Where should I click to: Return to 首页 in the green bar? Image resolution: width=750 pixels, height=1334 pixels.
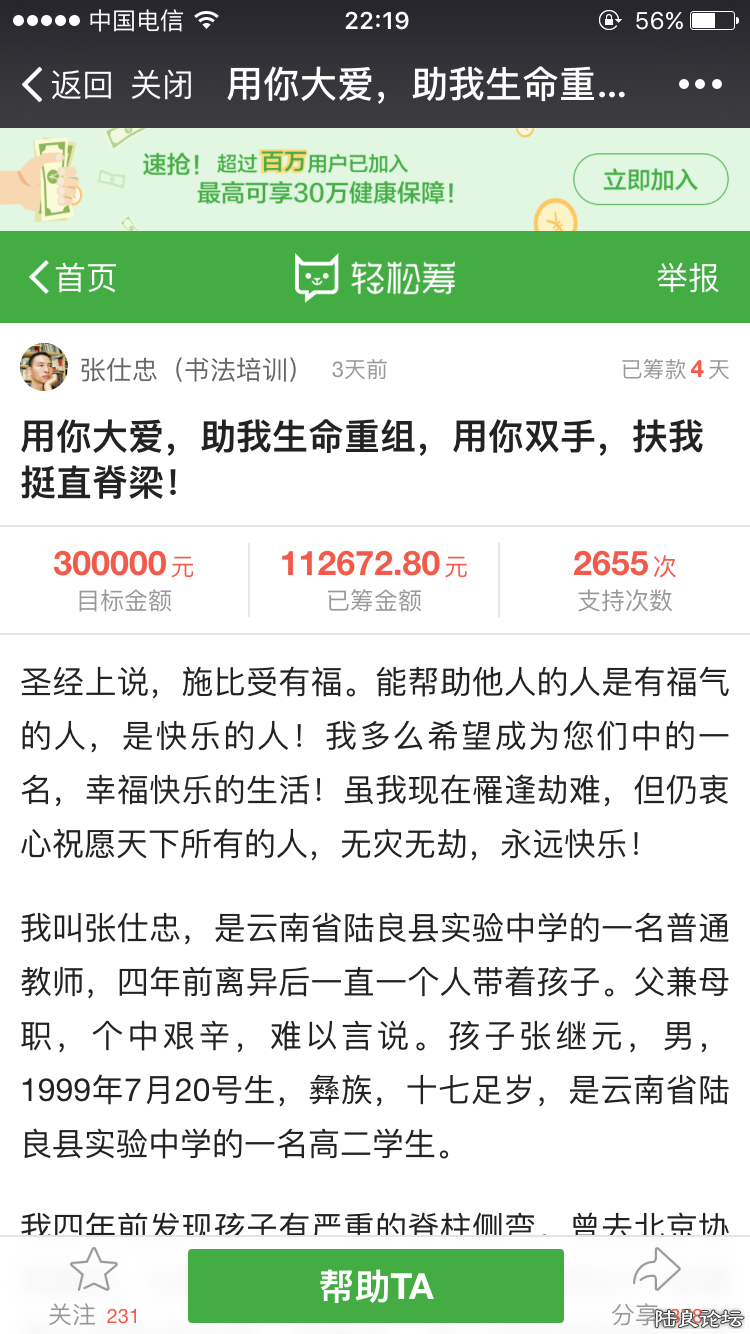click(72, 277)
